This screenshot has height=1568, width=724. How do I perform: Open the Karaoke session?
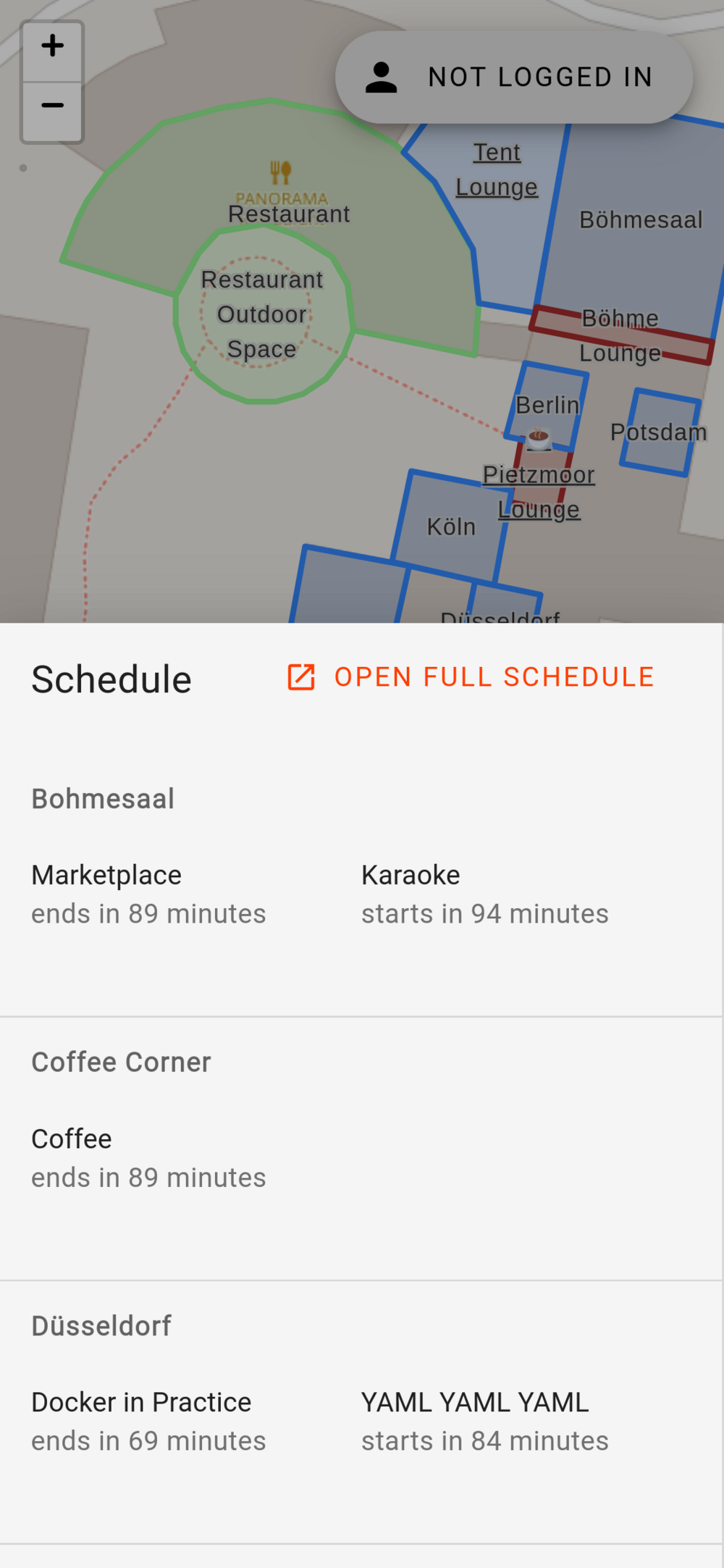coord(484,894)
